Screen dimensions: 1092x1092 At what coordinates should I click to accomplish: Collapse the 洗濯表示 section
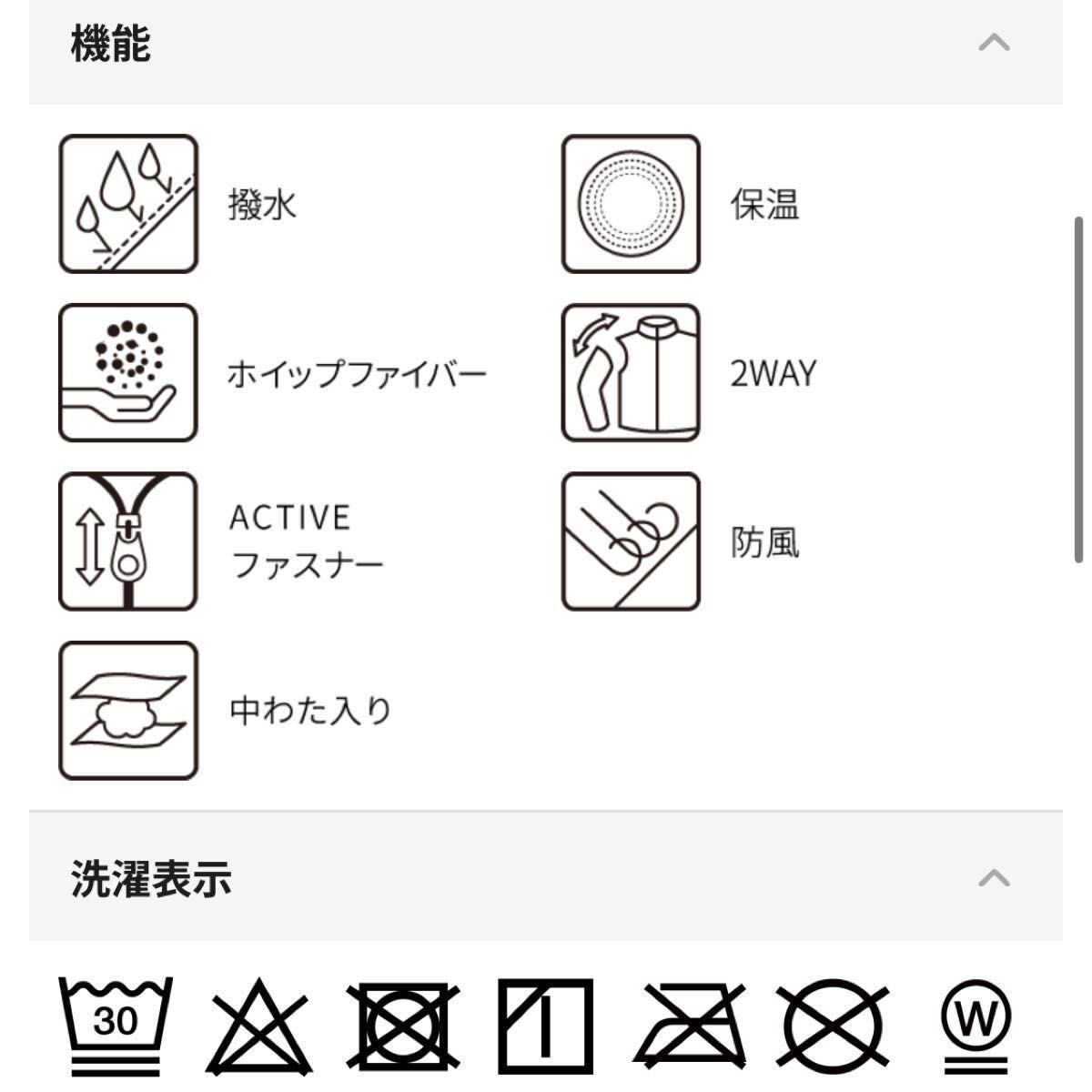click(994, 878)
